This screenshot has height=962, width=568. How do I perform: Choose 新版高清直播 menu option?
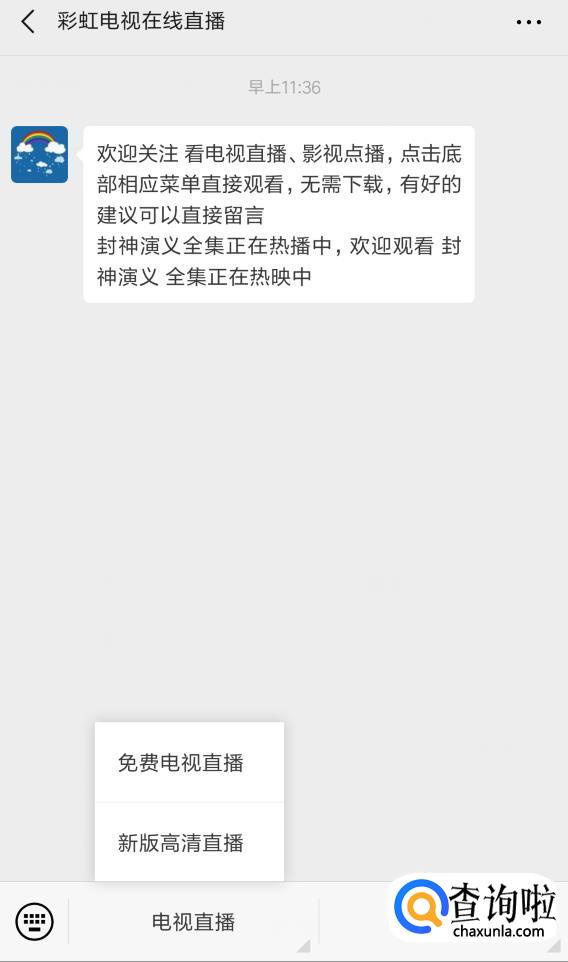coord(189,842)
